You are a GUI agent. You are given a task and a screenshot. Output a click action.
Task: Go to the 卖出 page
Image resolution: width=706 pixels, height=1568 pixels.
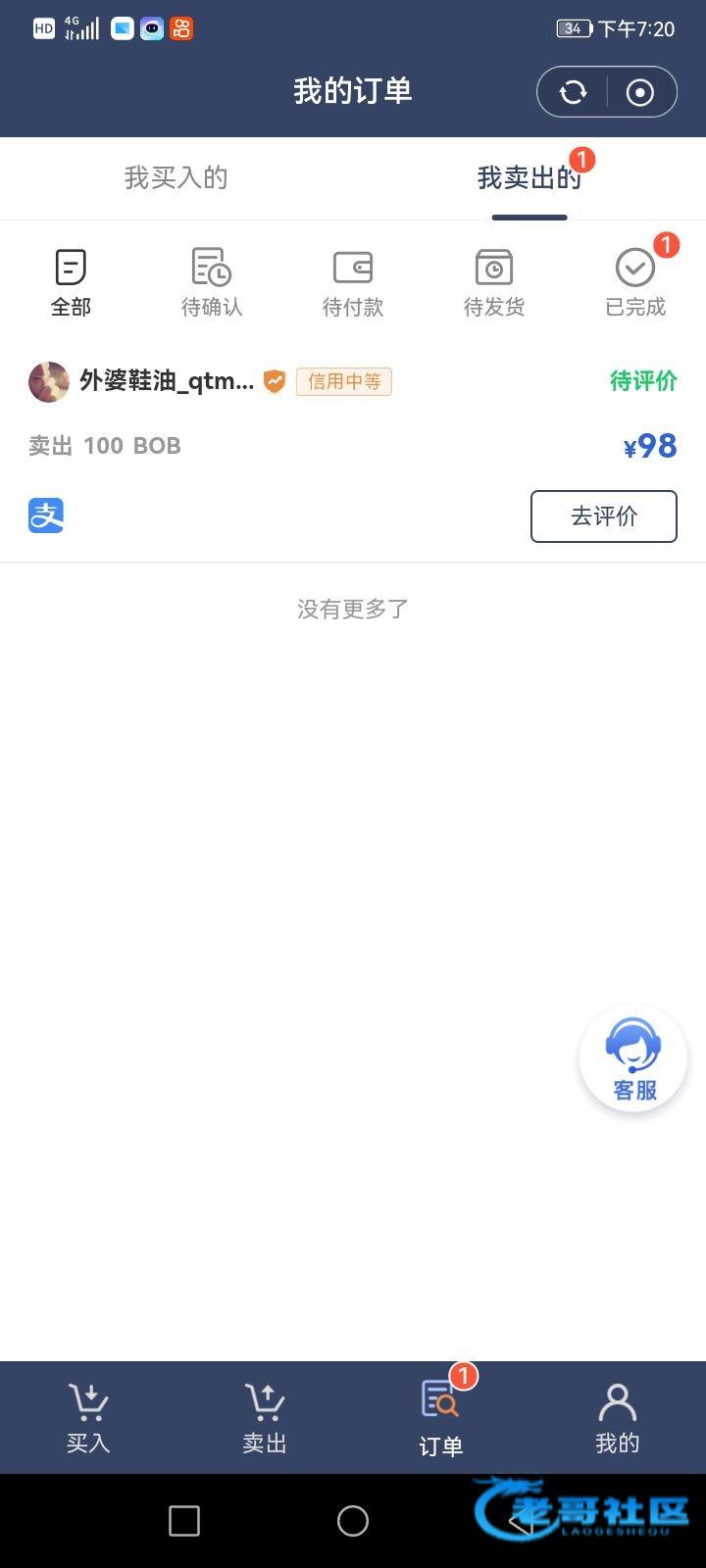(x=265, y=1417)
